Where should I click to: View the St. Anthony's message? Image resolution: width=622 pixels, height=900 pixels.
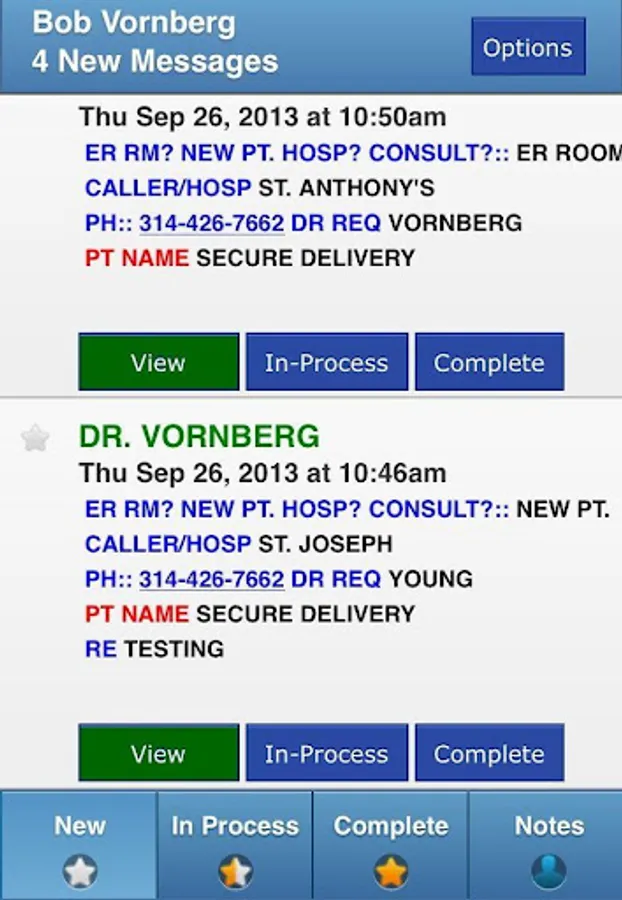click(x=158, y=362)
